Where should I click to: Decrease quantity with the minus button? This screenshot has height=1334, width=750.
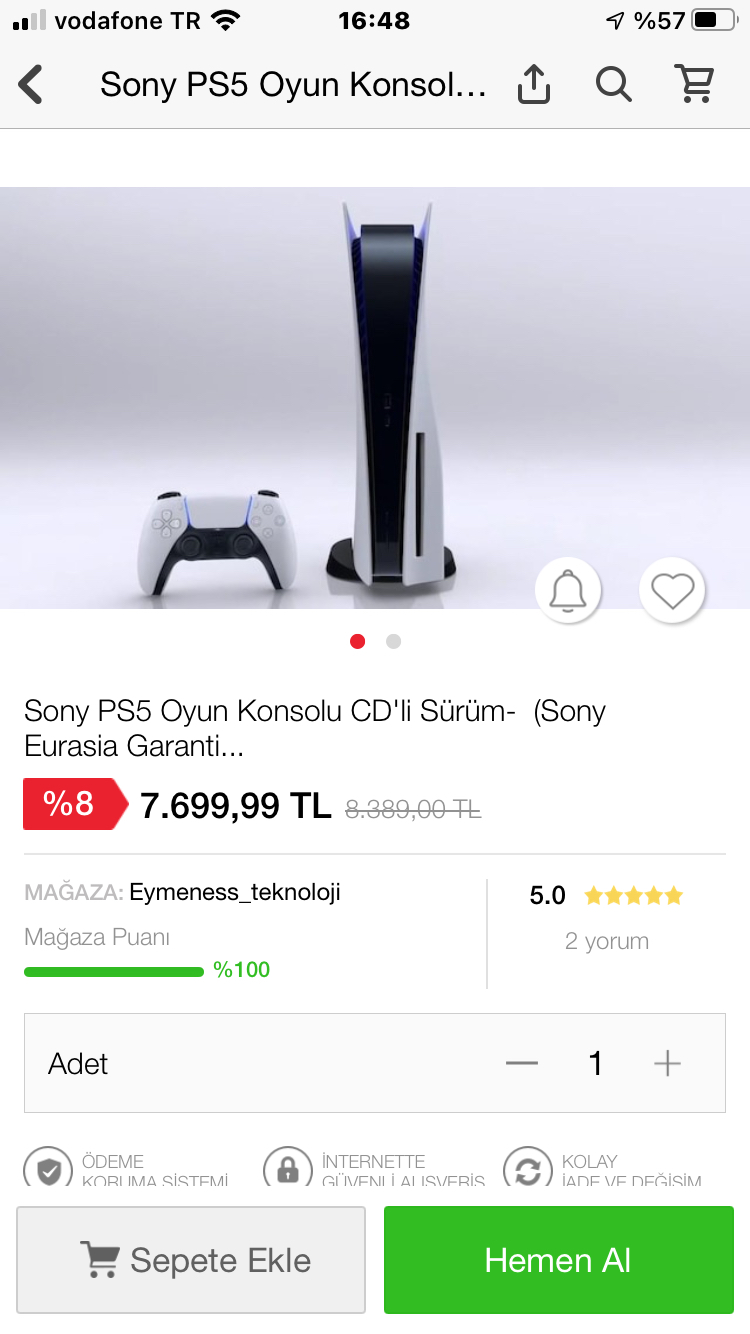click(522, 1063)
